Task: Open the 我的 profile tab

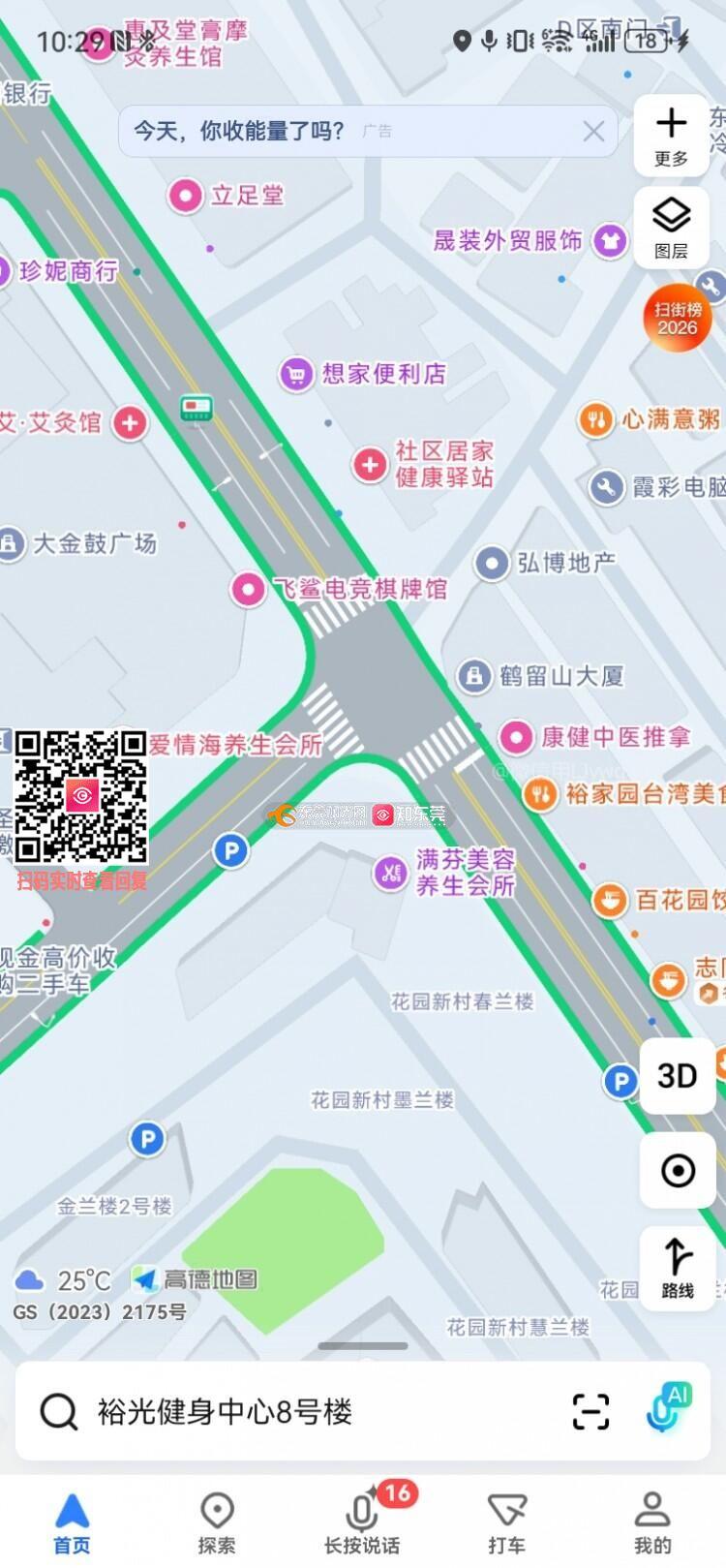Action: [651, 1522]
